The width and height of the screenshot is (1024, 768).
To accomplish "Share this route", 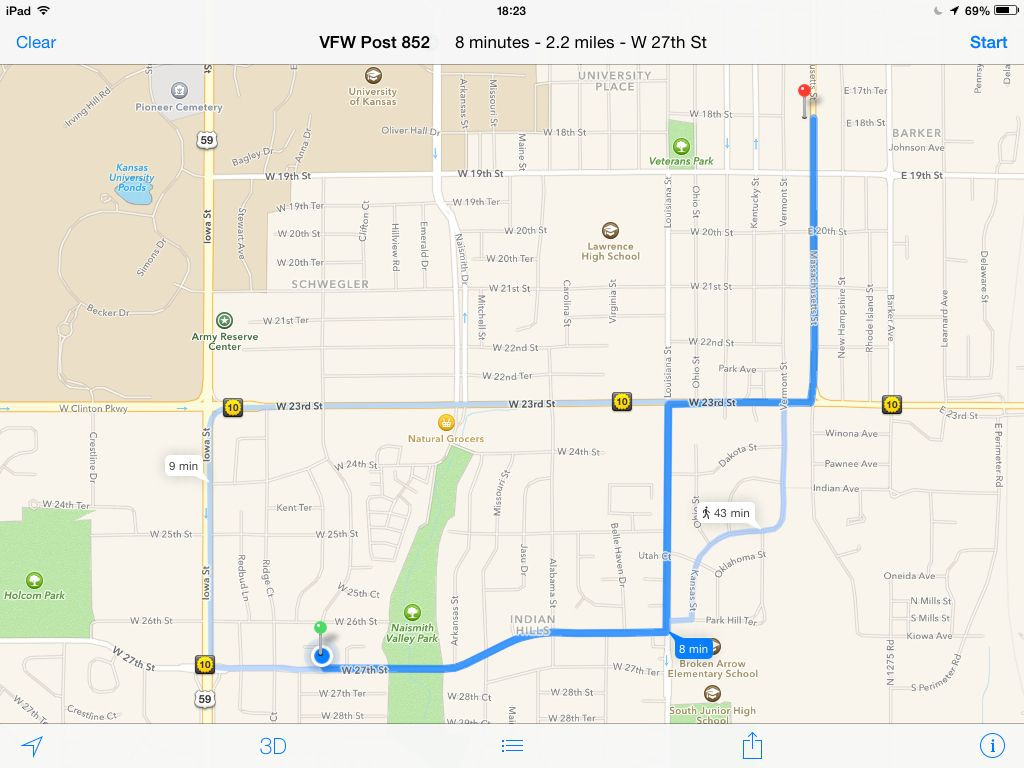I will [x=752, y=745].
